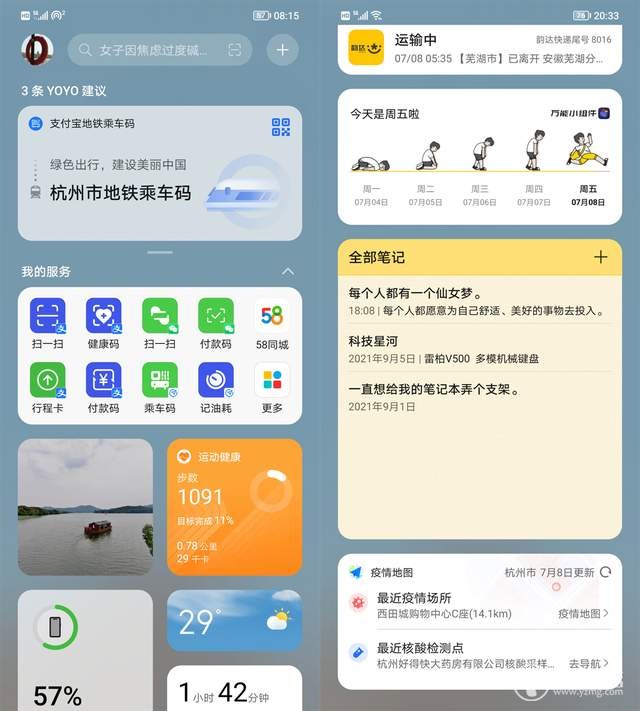Open 乘车码 shortcut

coord(159,387)
